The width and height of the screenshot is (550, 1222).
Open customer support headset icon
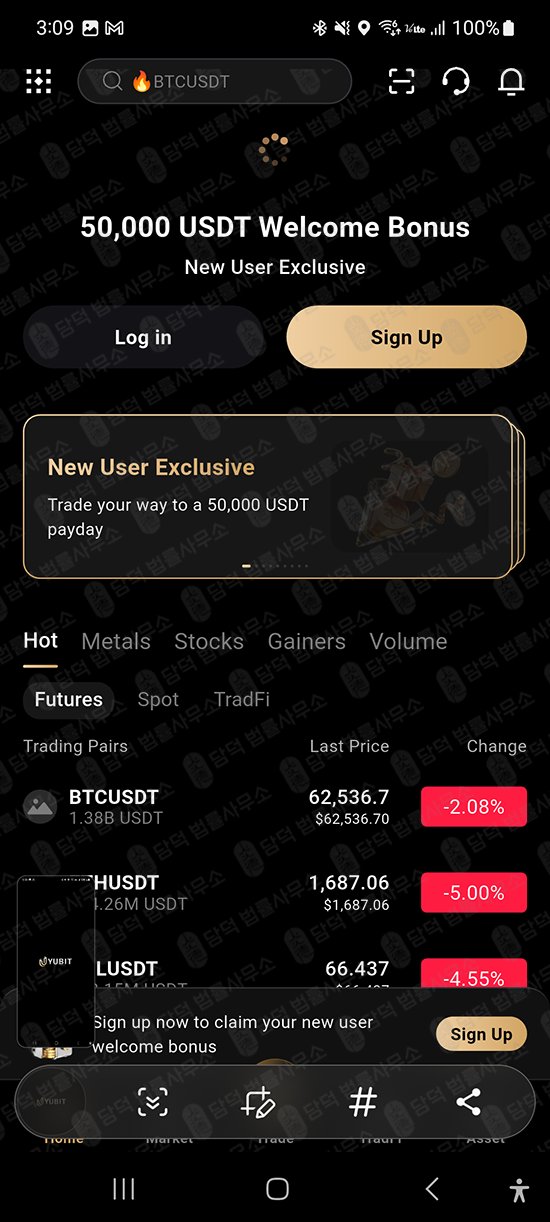456,82
